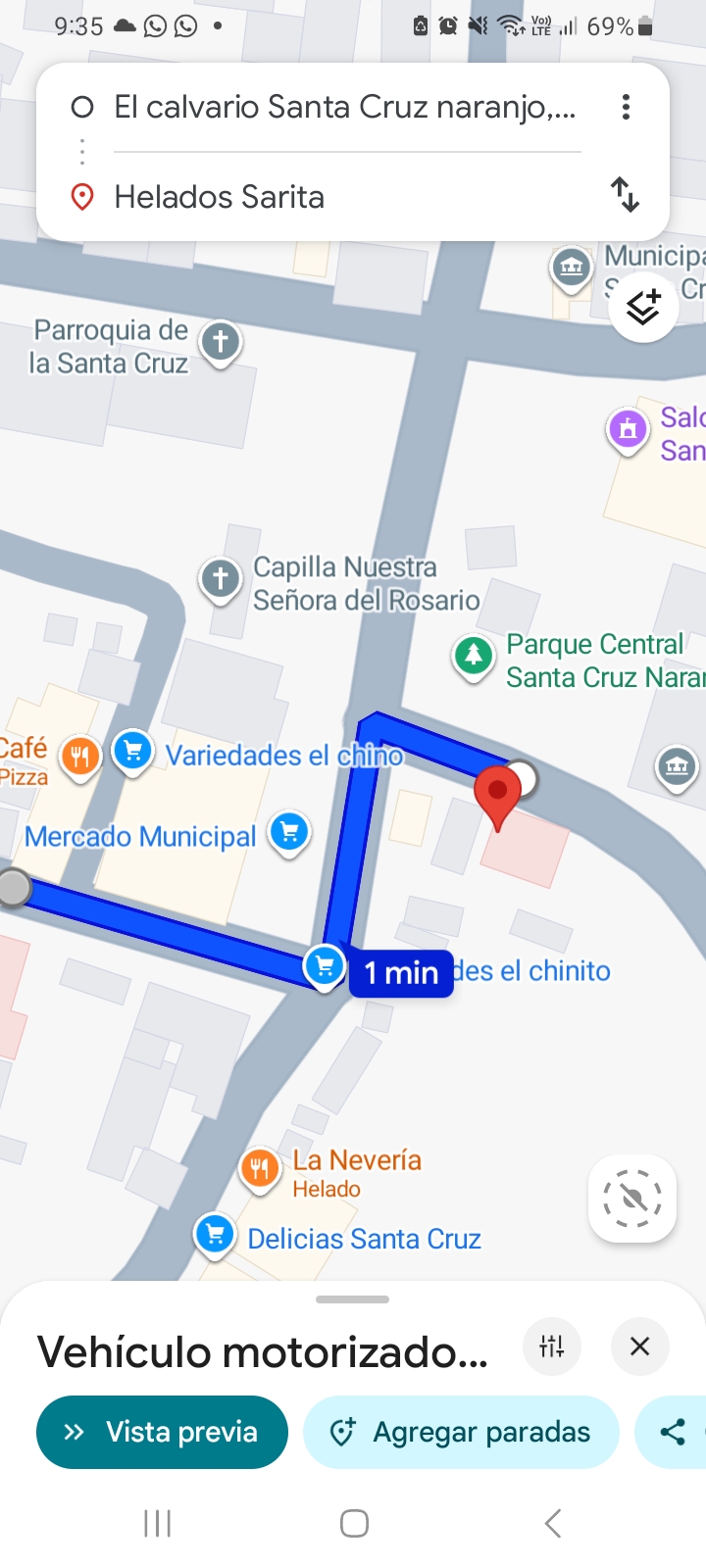Tap the compass location button

[632, 1198]
